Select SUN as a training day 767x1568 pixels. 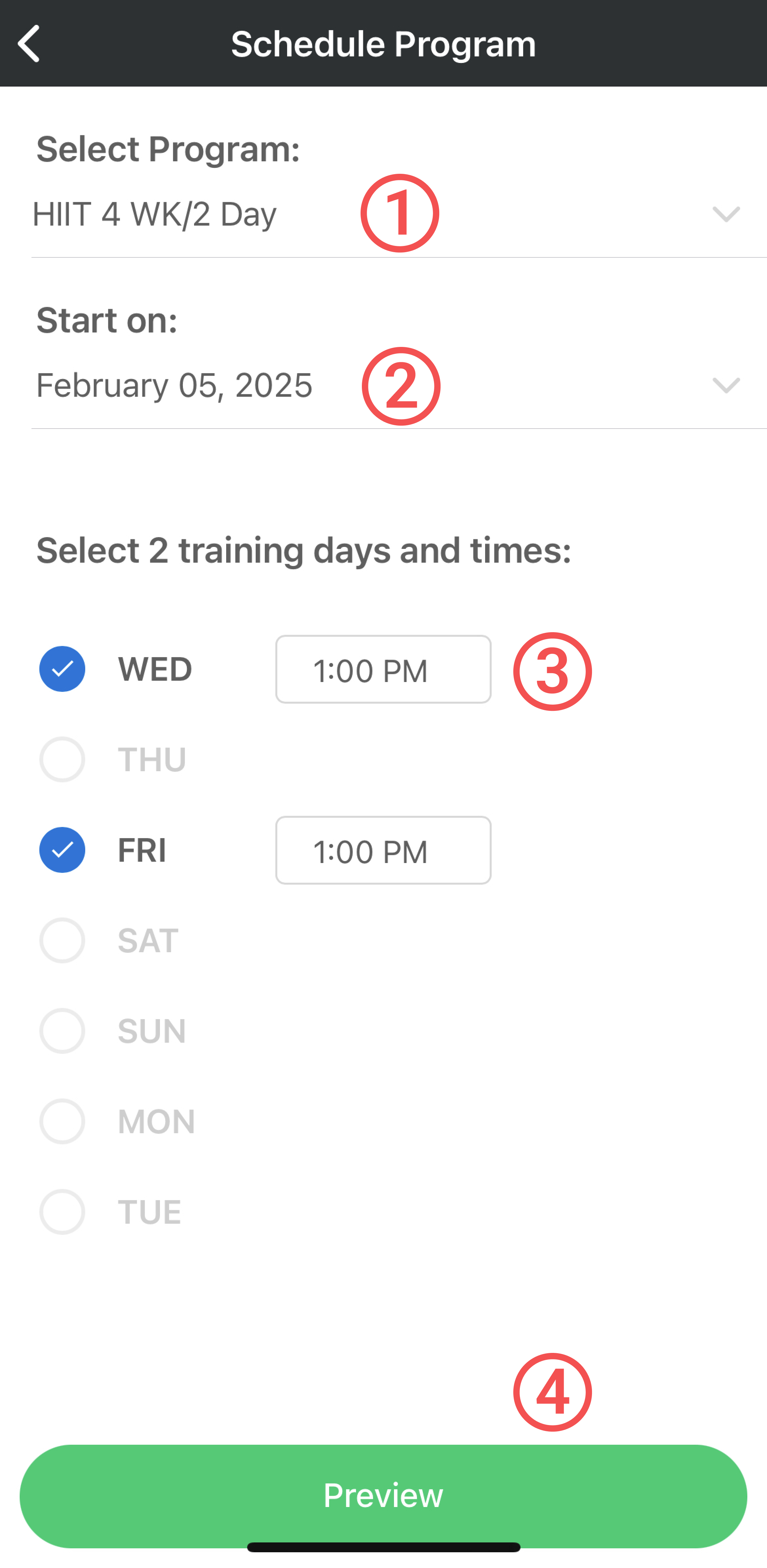(62, 1031)
